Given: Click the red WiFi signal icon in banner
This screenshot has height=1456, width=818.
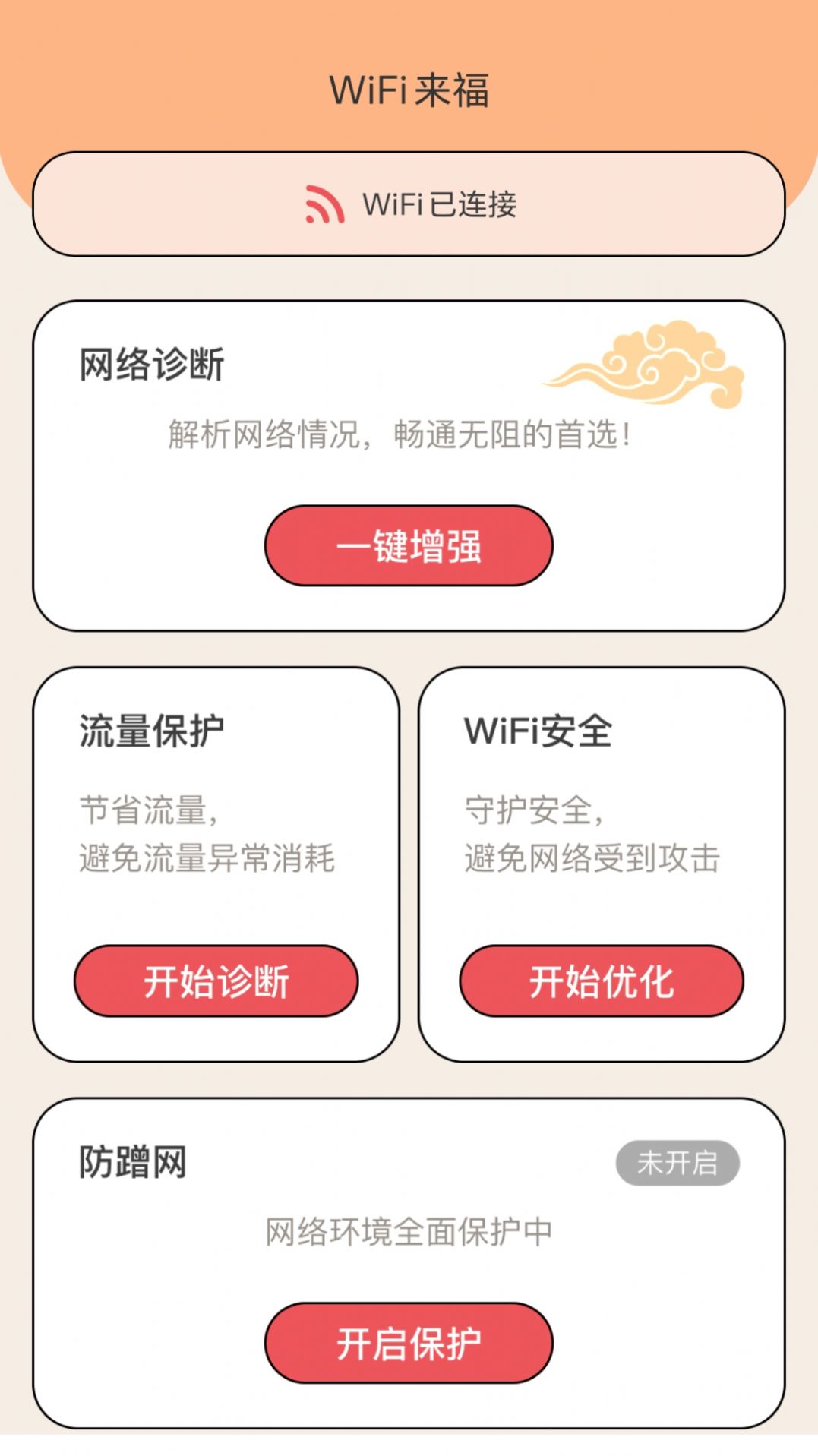Looking at the screenshot, I should pos(322,203).
